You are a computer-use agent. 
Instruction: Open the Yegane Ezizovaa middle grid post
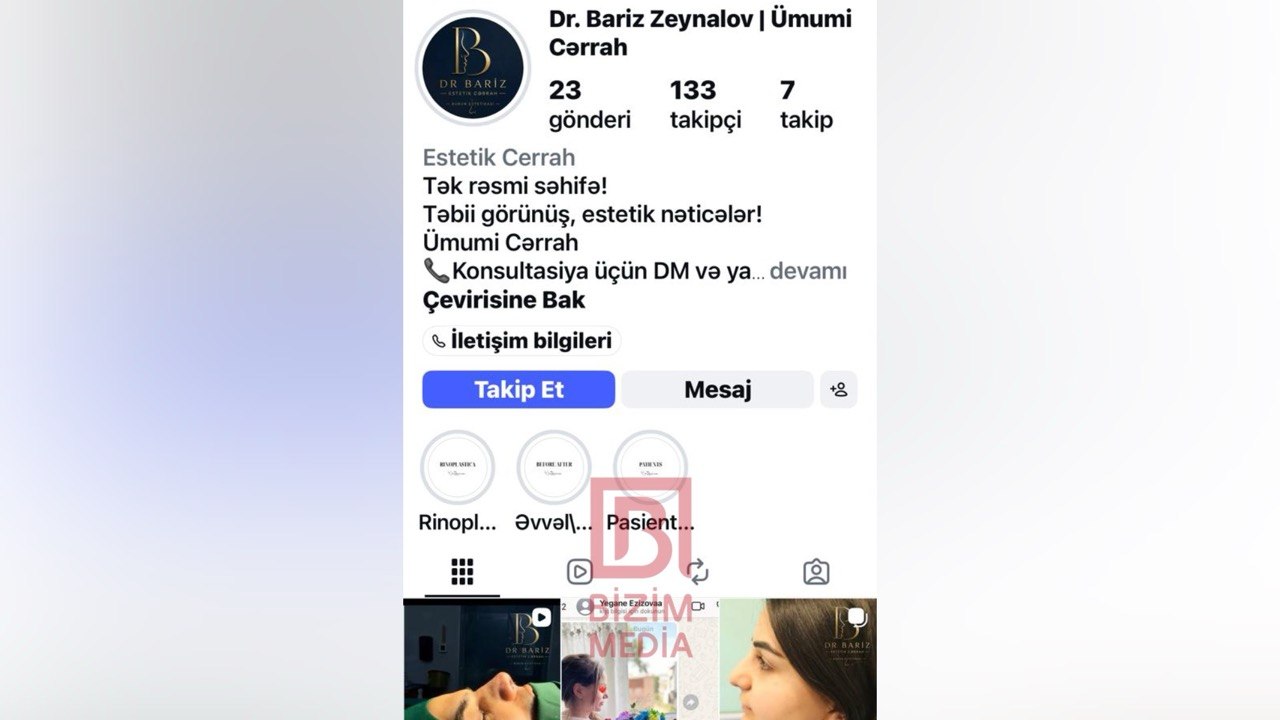point(640,660)
